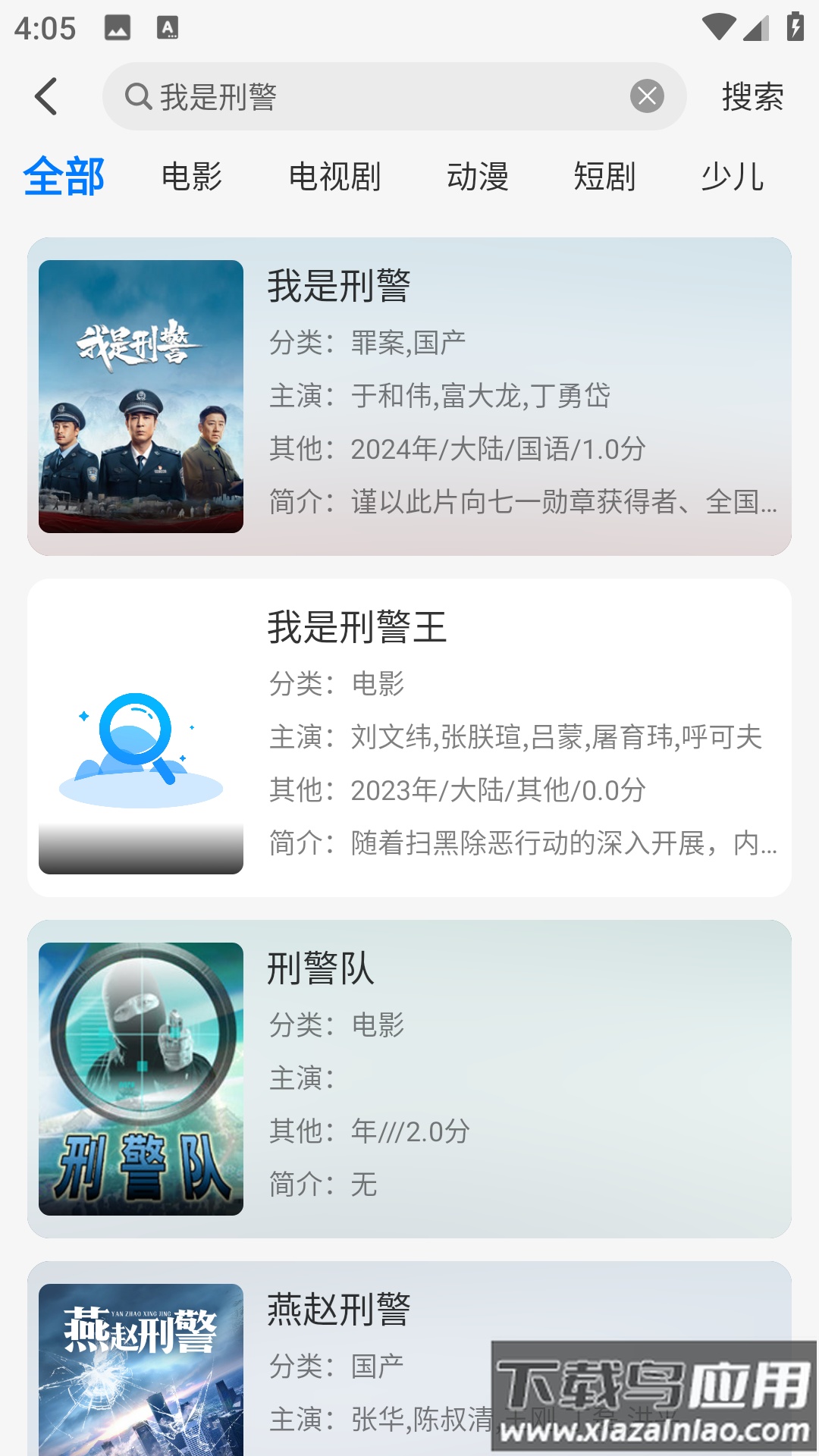Show results under the 动漫 tab
The width and height of the screenshot is (819, 1456).
click(478, 177)
